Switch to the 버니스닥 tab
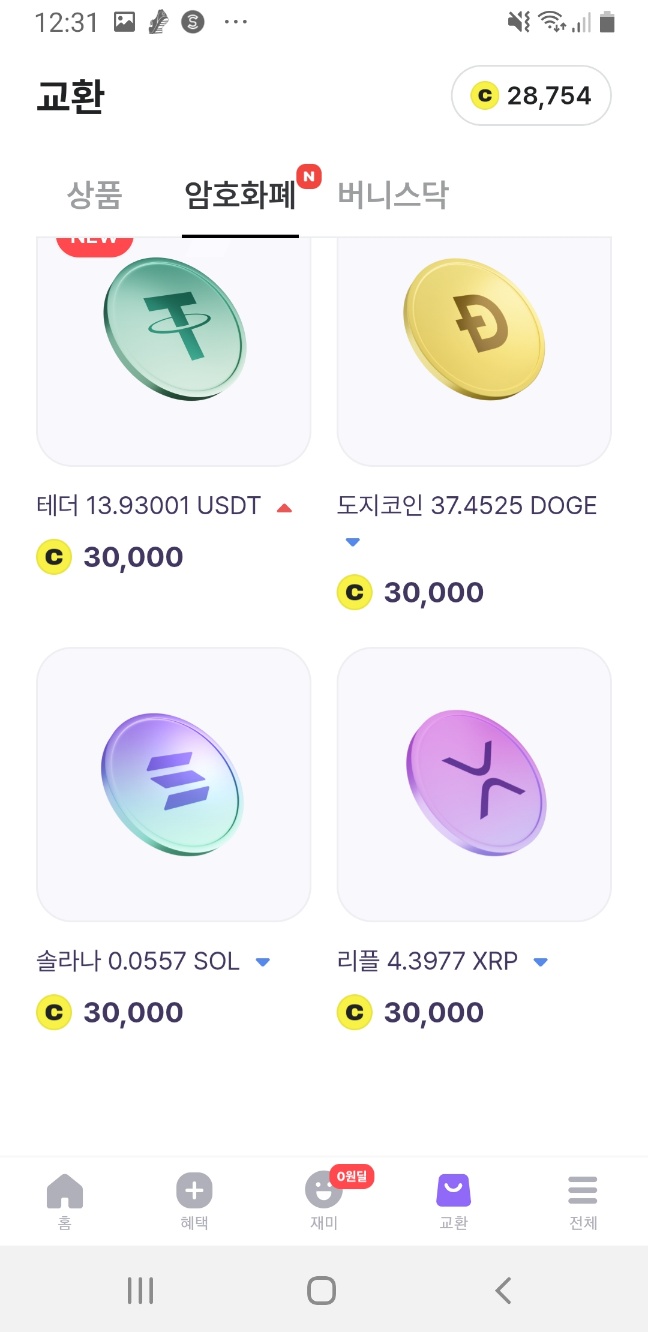Image resolution: width=648 pixels, height=1332 pixels. click(x=392, y=195)
